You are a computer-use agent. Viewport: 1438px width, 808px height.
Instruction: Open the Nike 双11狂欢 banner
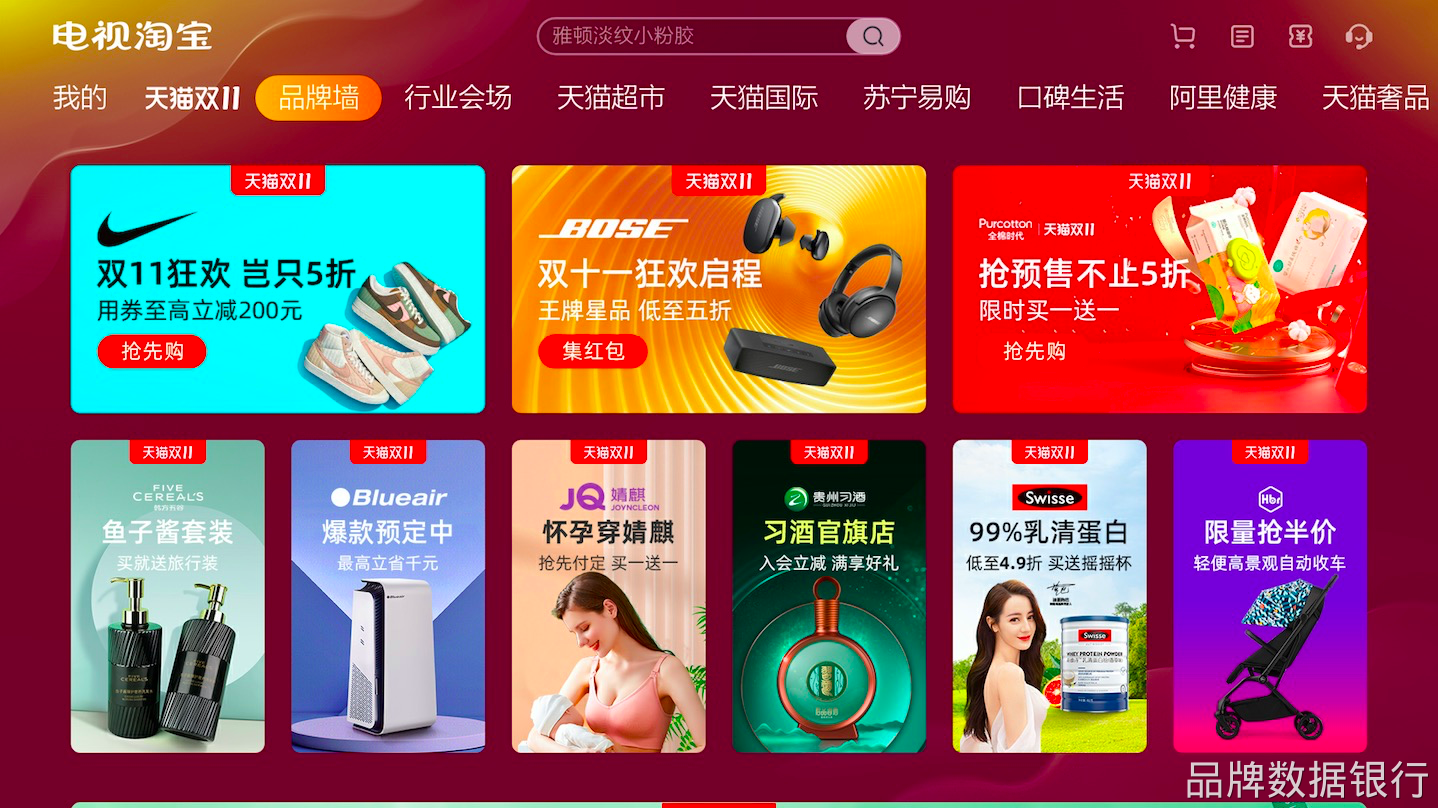[x=278, y=289]
